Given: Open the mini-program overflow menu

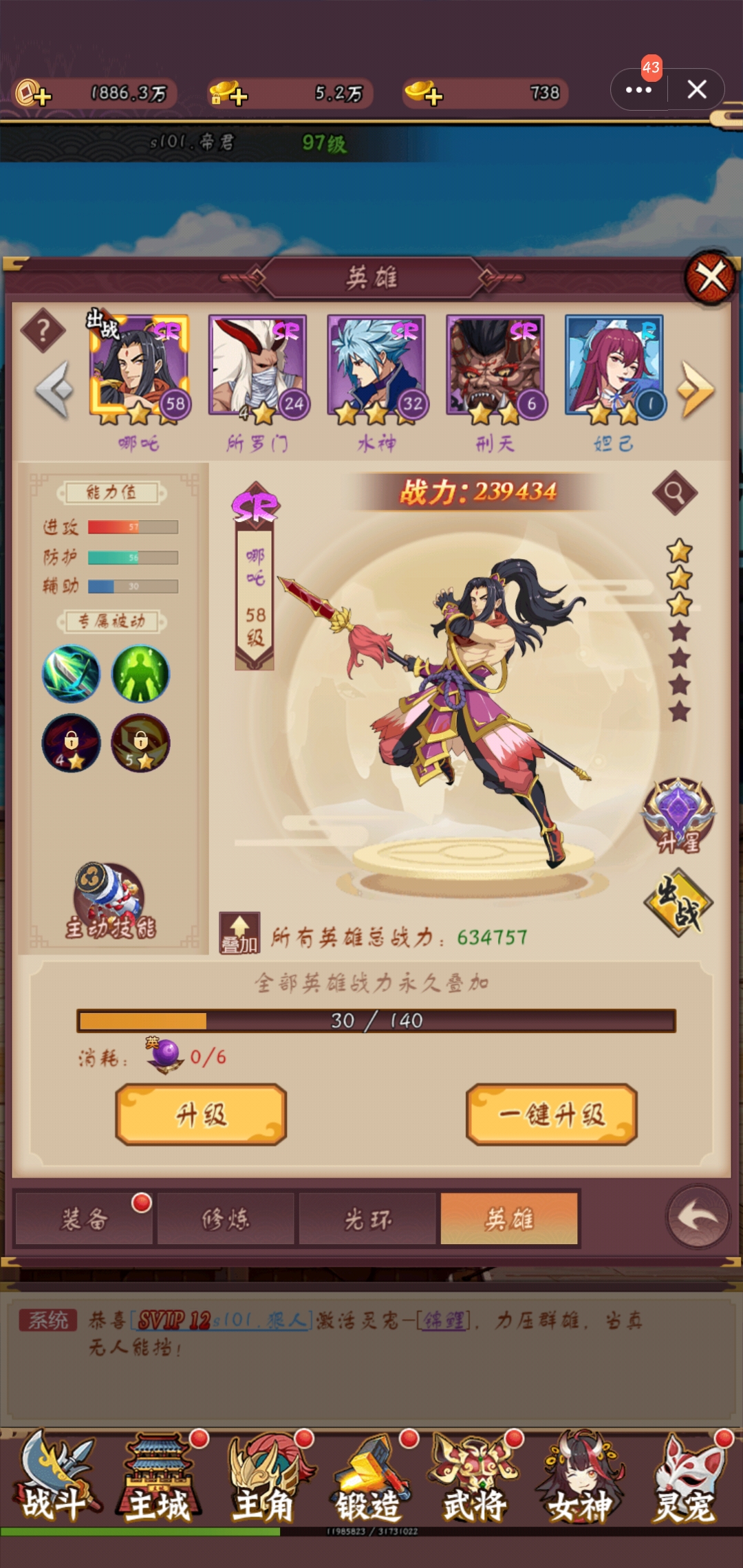Looking at the screenshot, I should (638, 89).
